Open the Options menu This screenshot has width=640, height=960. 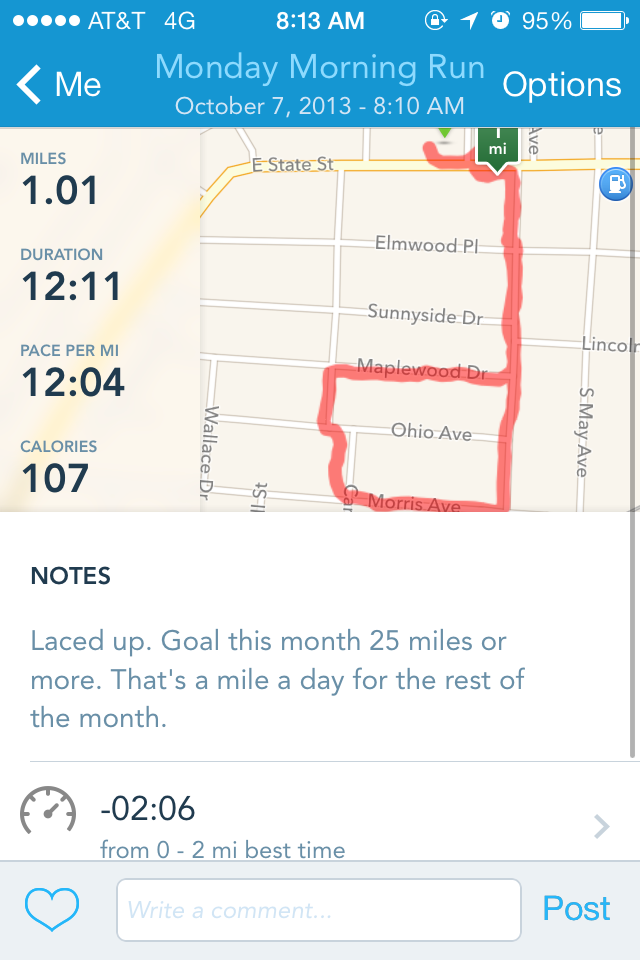pyautogui.click(x=562, y=84)
